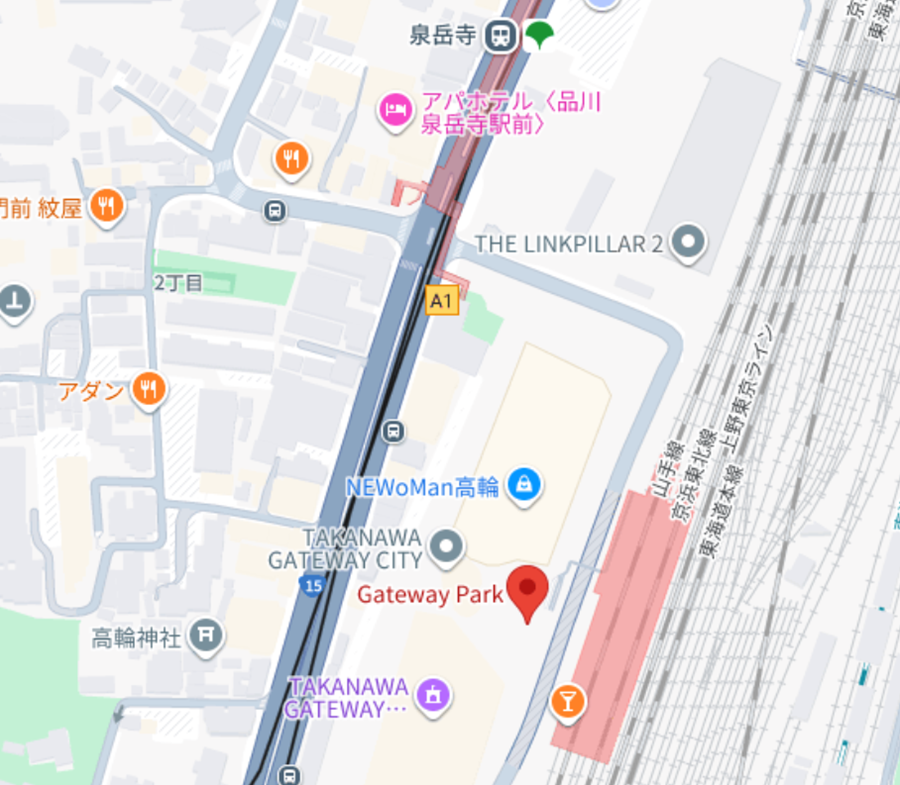This screenshot has height=785, width=900.
Task: Tap the アダン restaurant marker
Action: tap(149, 388)
